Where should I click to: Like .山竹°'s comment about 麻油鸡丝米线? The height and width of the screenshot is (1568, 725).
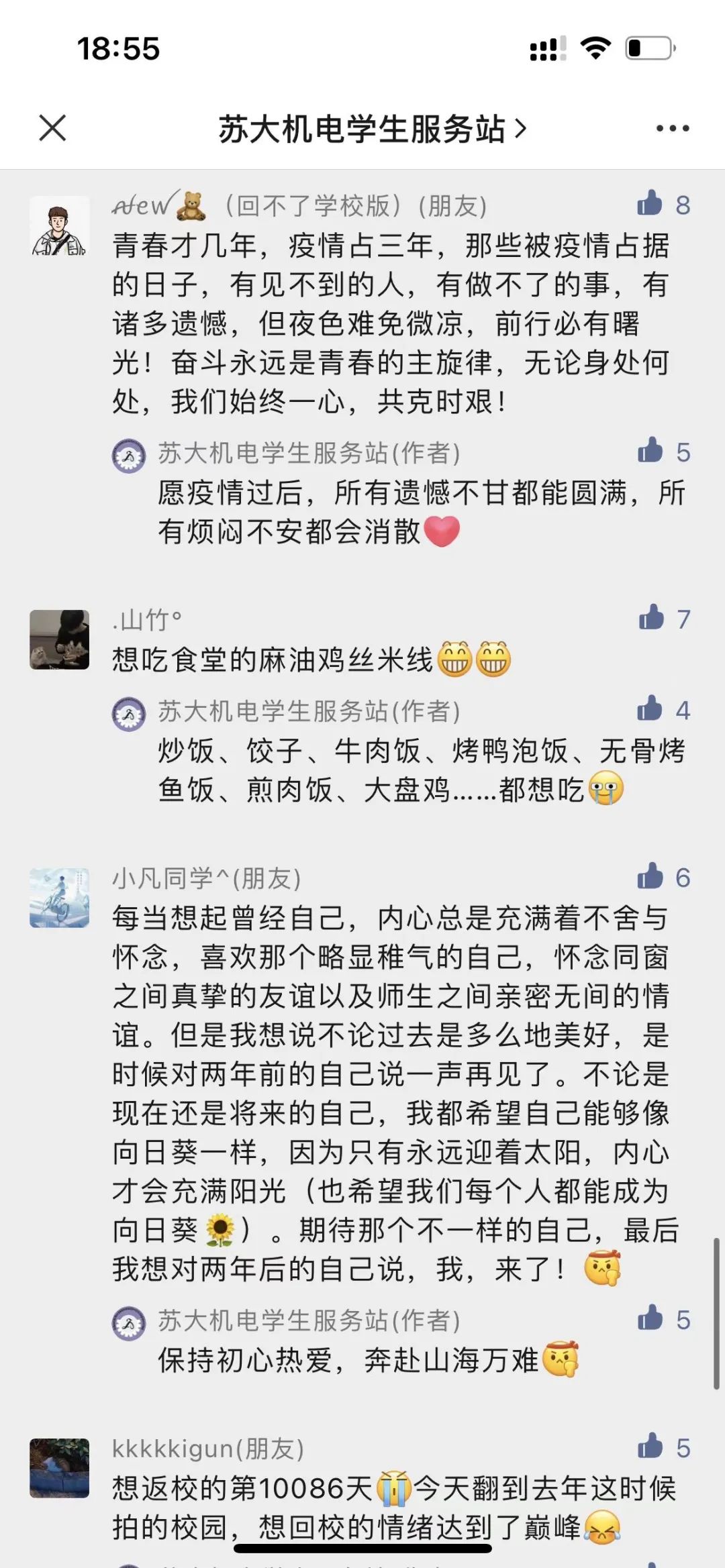(651, 618)
